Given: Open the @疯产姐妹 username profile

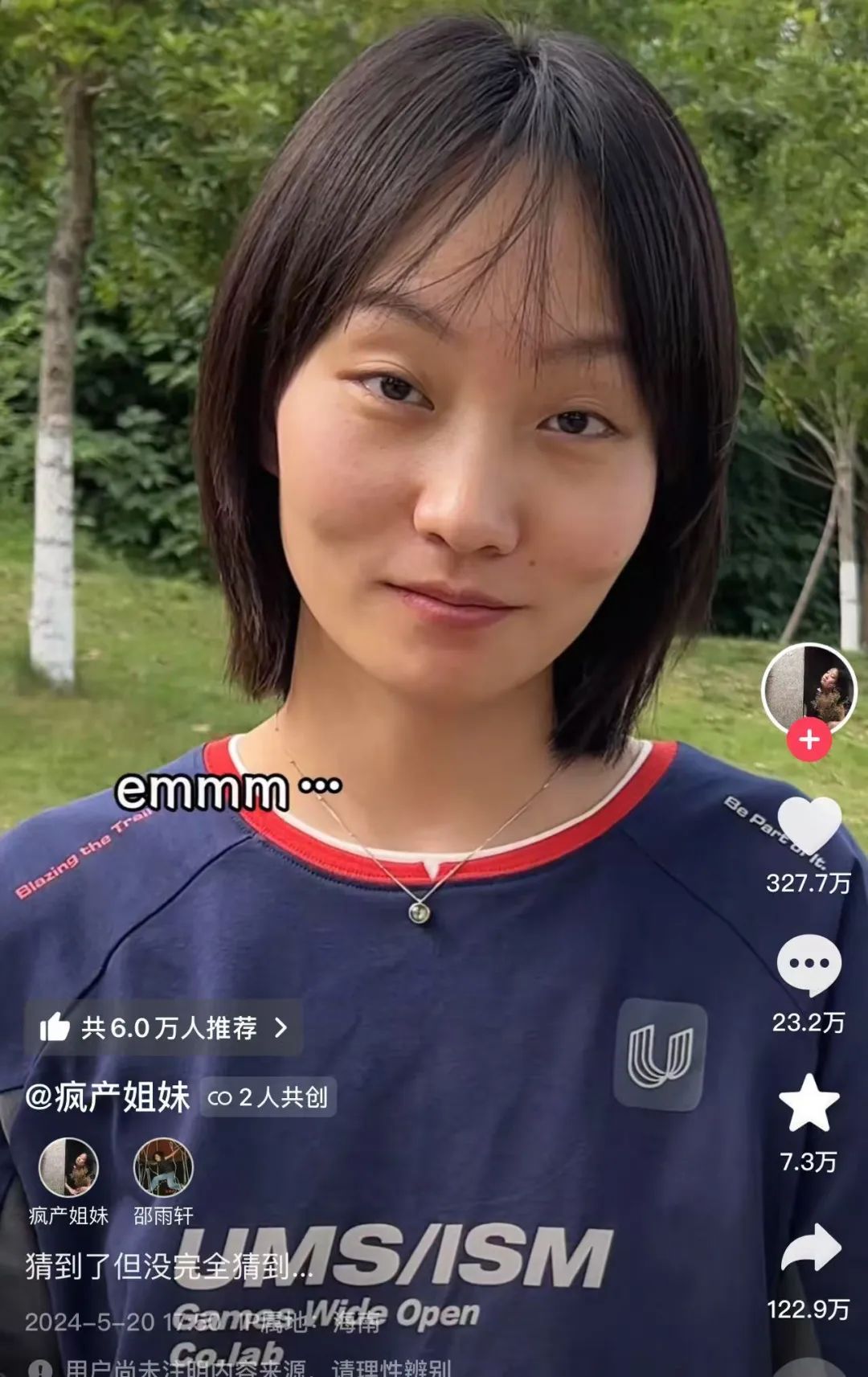Looking at the screenshot, I should tap(108, 1097).
